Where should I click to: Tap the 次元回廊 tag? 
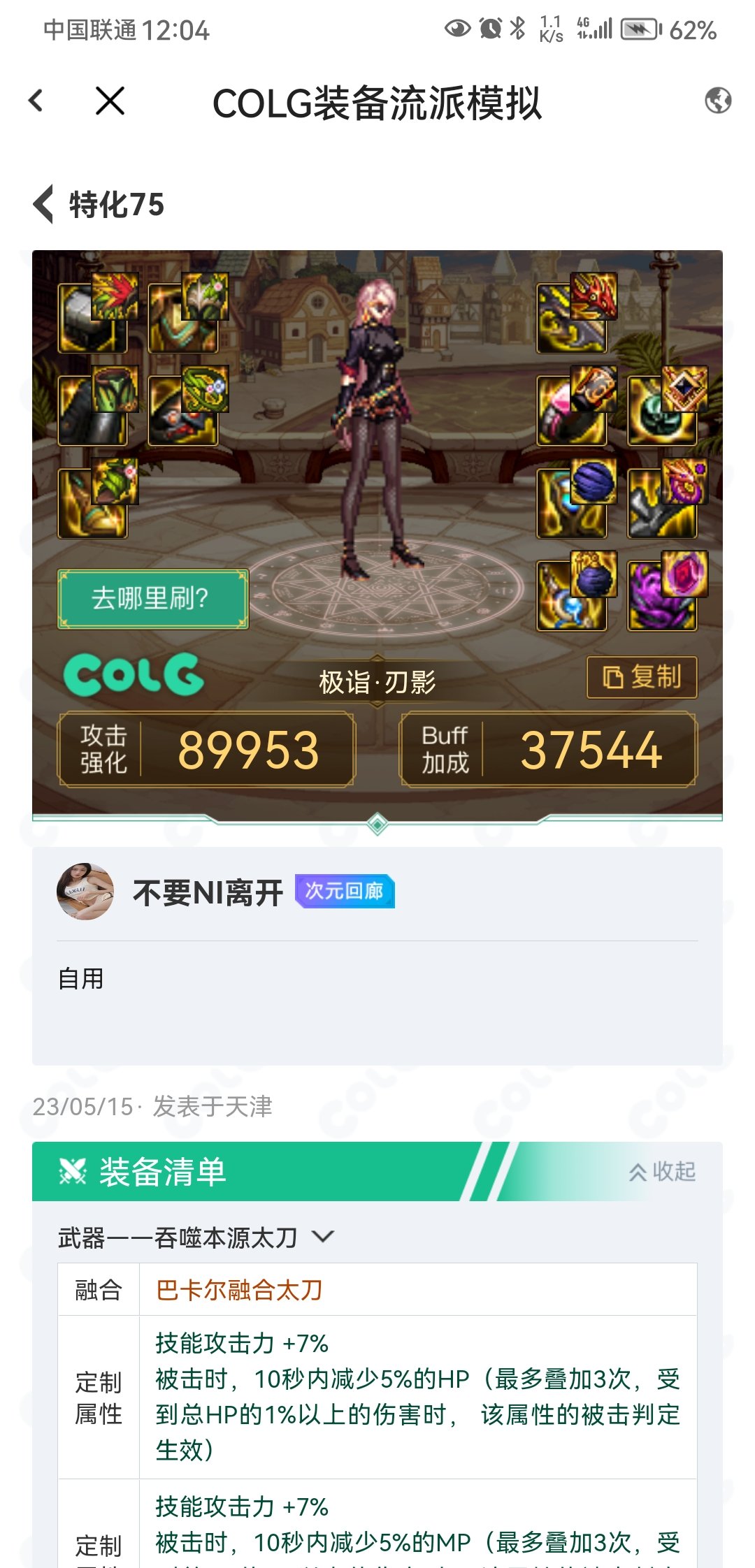pyautogui.click(x=345, y=891)
